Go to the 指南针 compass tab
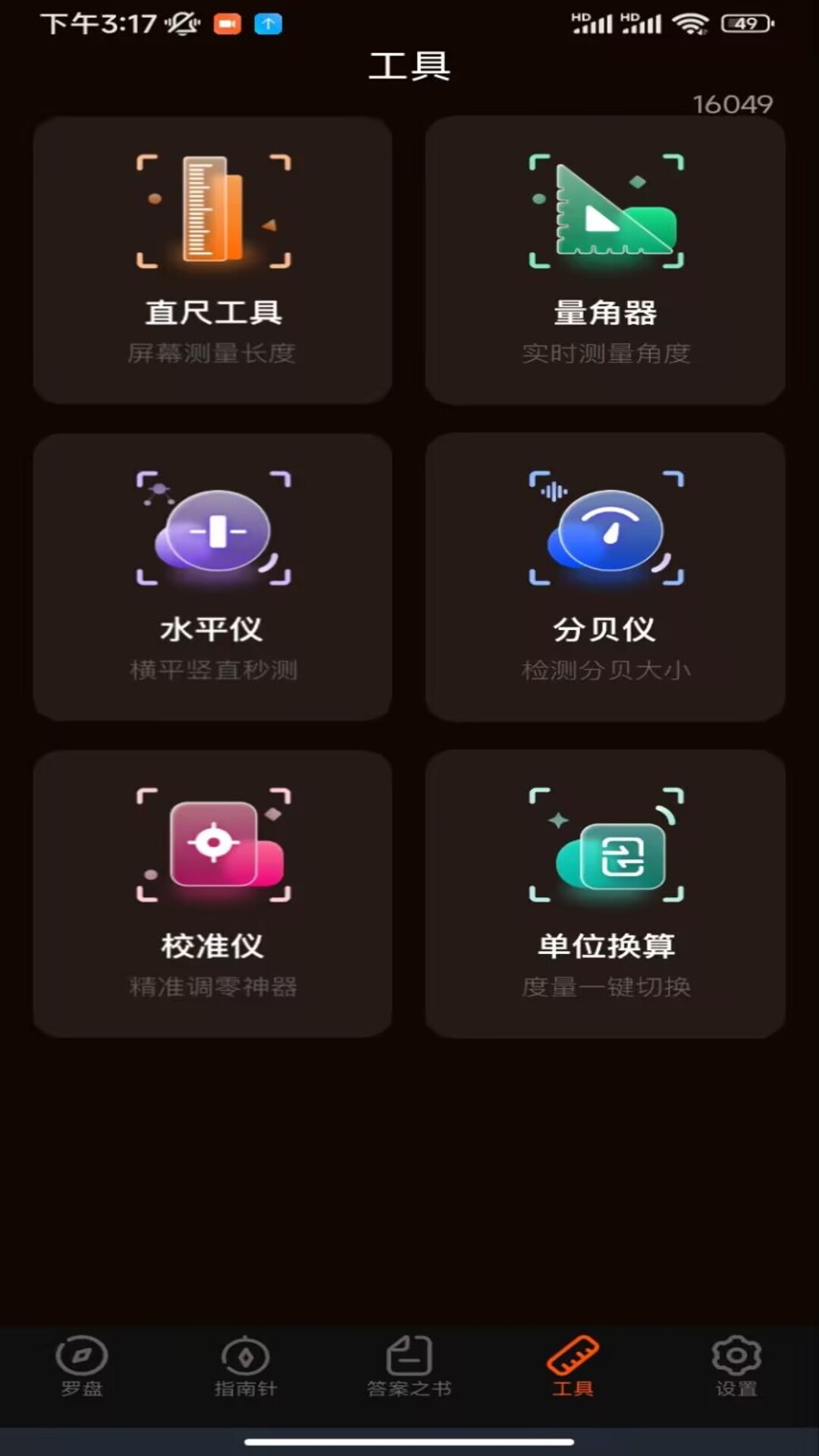 (x=246, y=1365)
